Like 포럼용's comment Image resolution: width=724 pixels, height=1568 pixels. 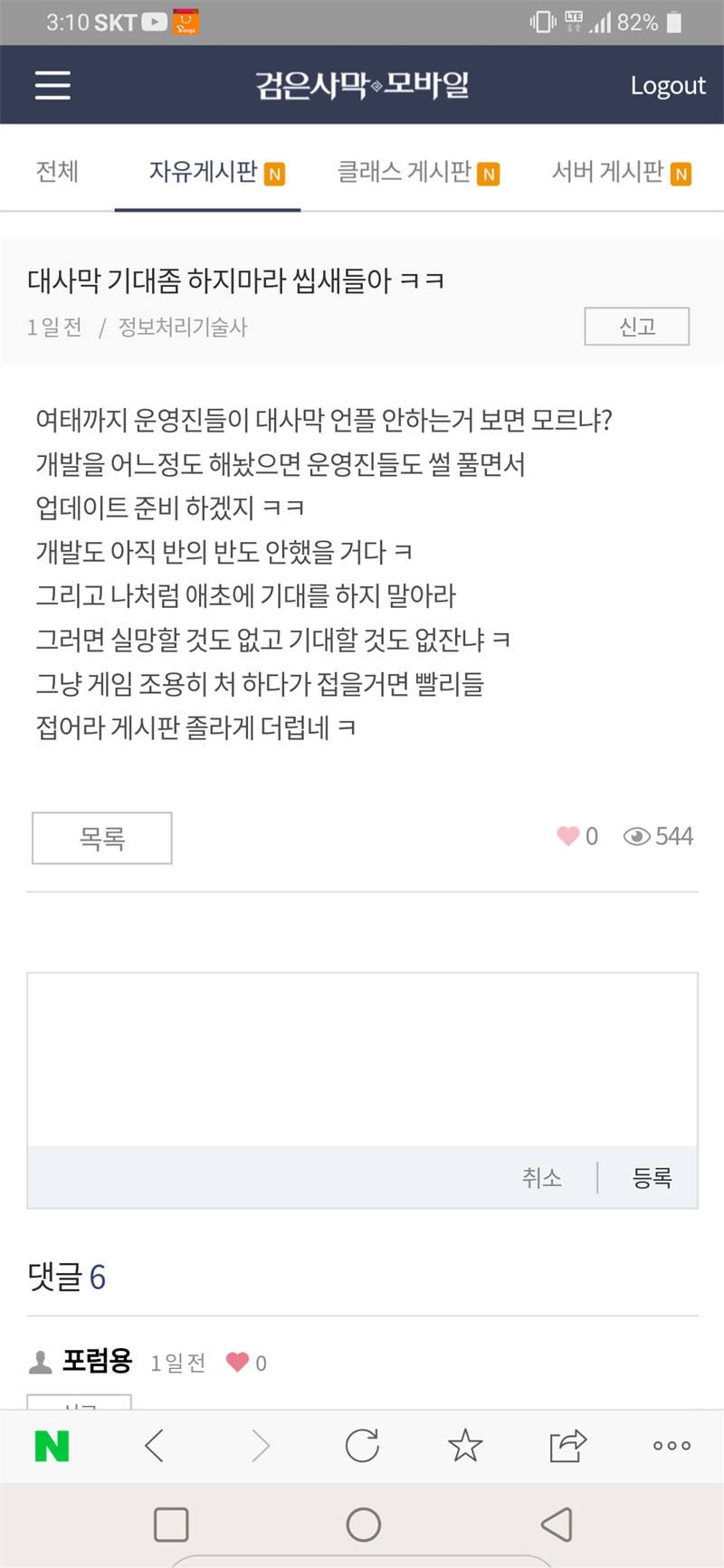(237, 1362)
